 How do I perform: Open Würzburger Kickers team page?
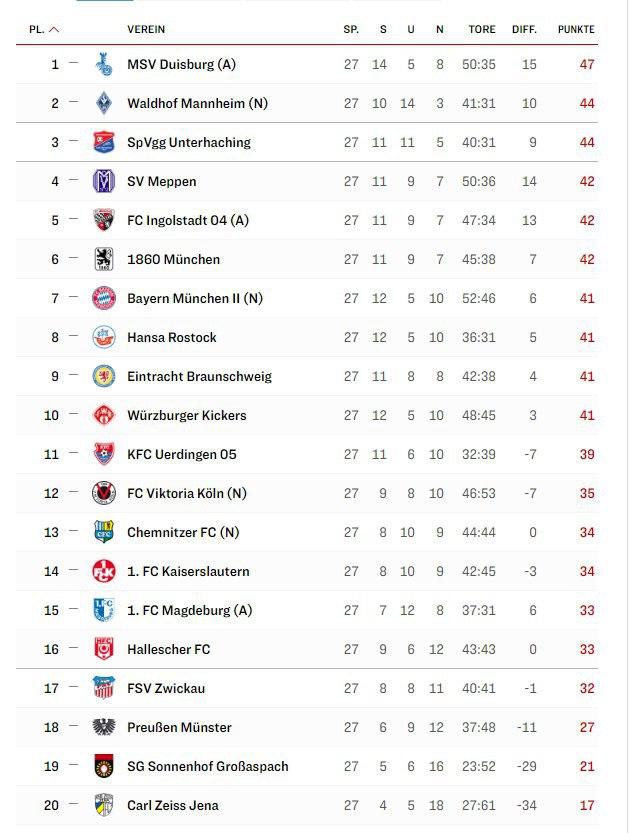(186, 416)
